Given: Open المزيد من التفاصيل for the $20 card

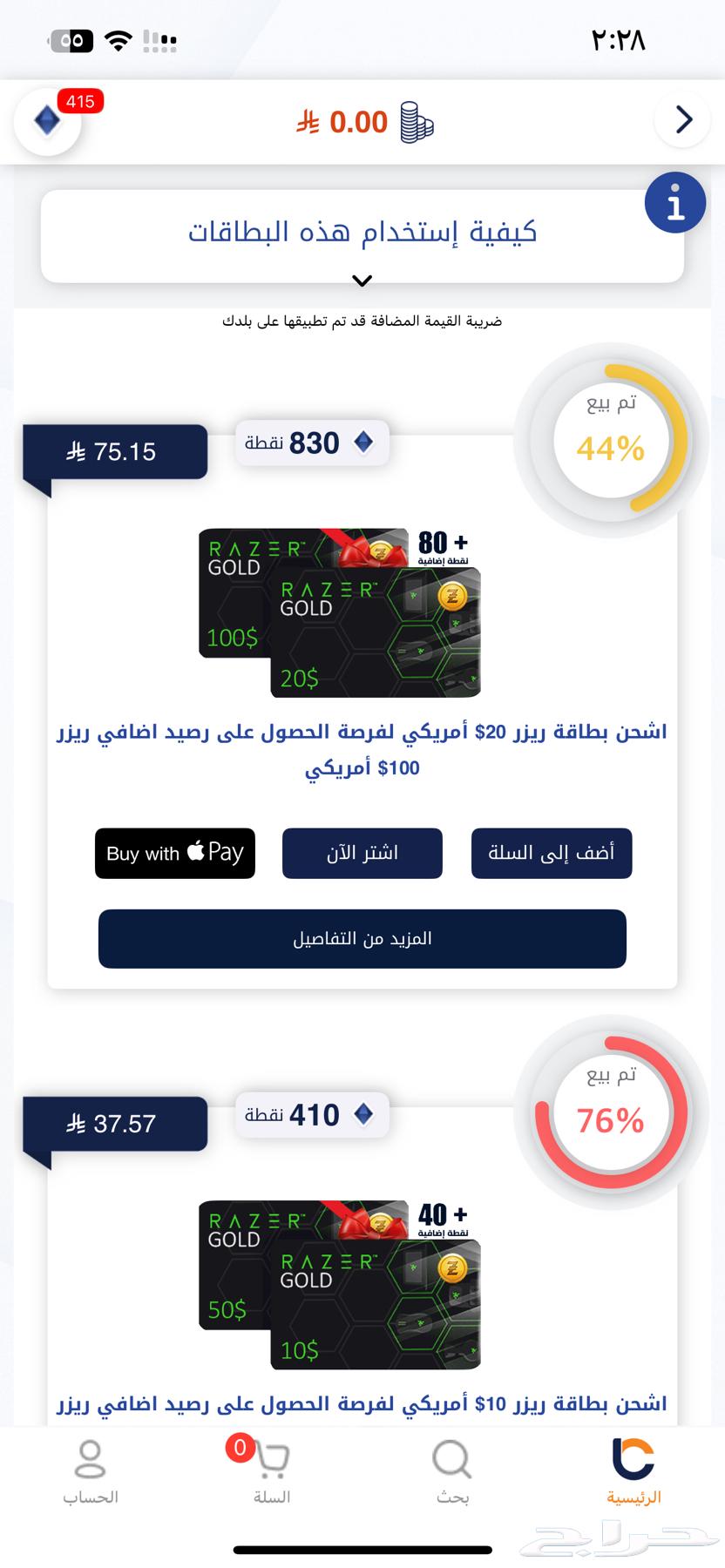Looking at the screenshot, I should coord(362,938).
